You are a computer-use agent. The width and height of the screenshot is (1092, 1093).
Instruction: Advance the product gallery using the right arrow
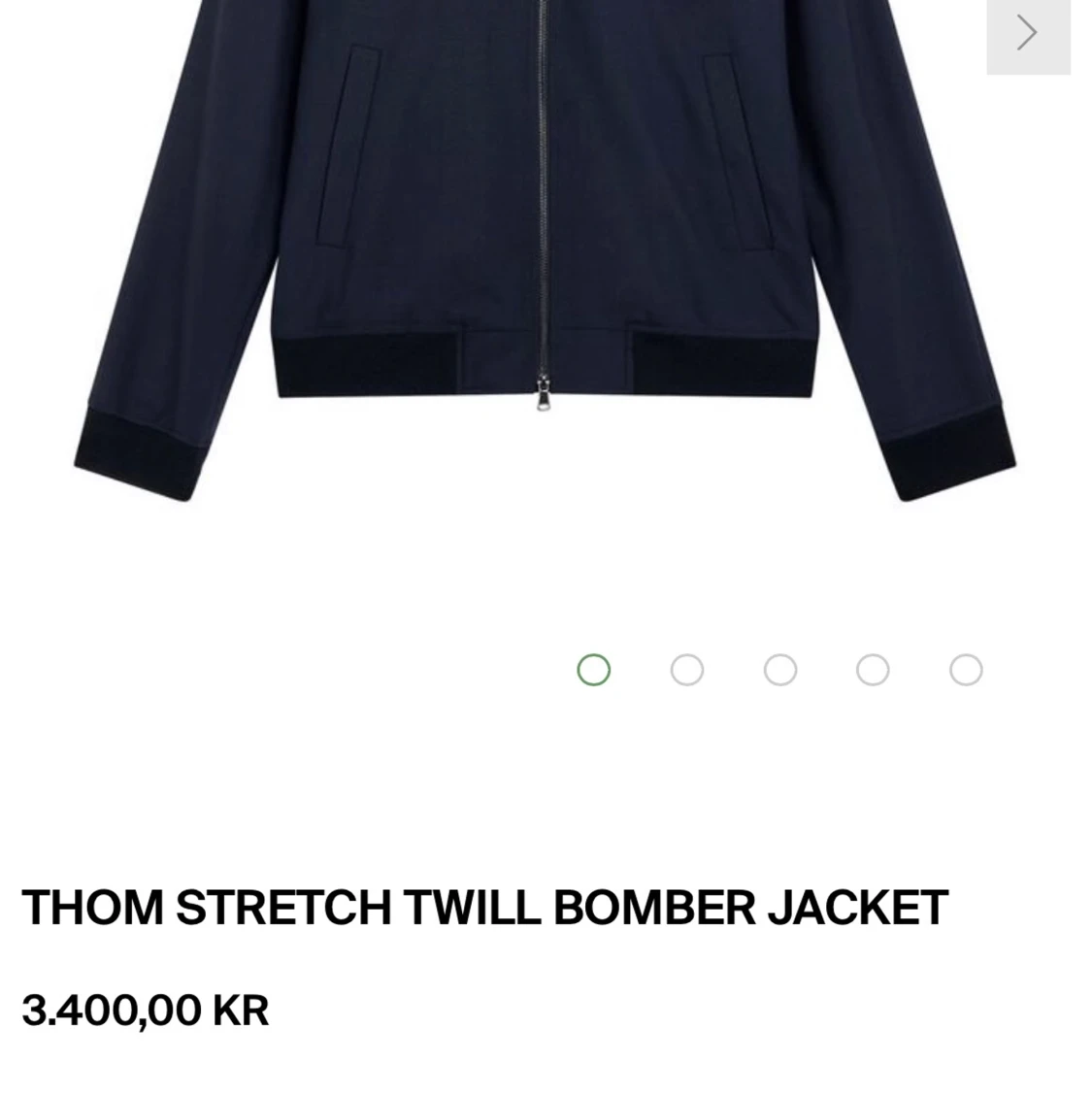pyautogui.click(x=1028, y=33)
